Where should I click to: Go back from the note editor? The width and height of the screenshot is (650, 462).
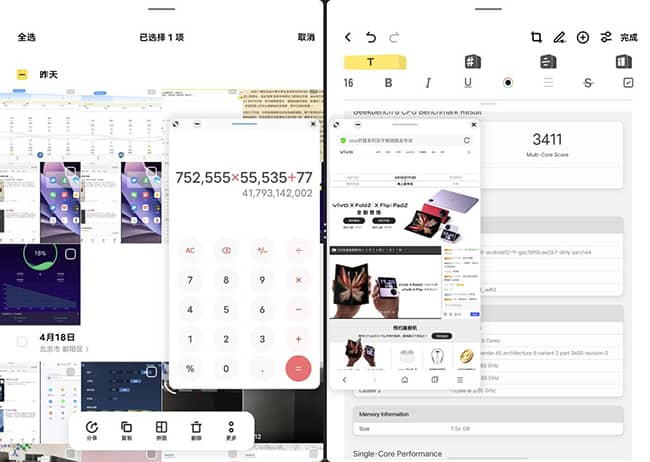(348, 37)
